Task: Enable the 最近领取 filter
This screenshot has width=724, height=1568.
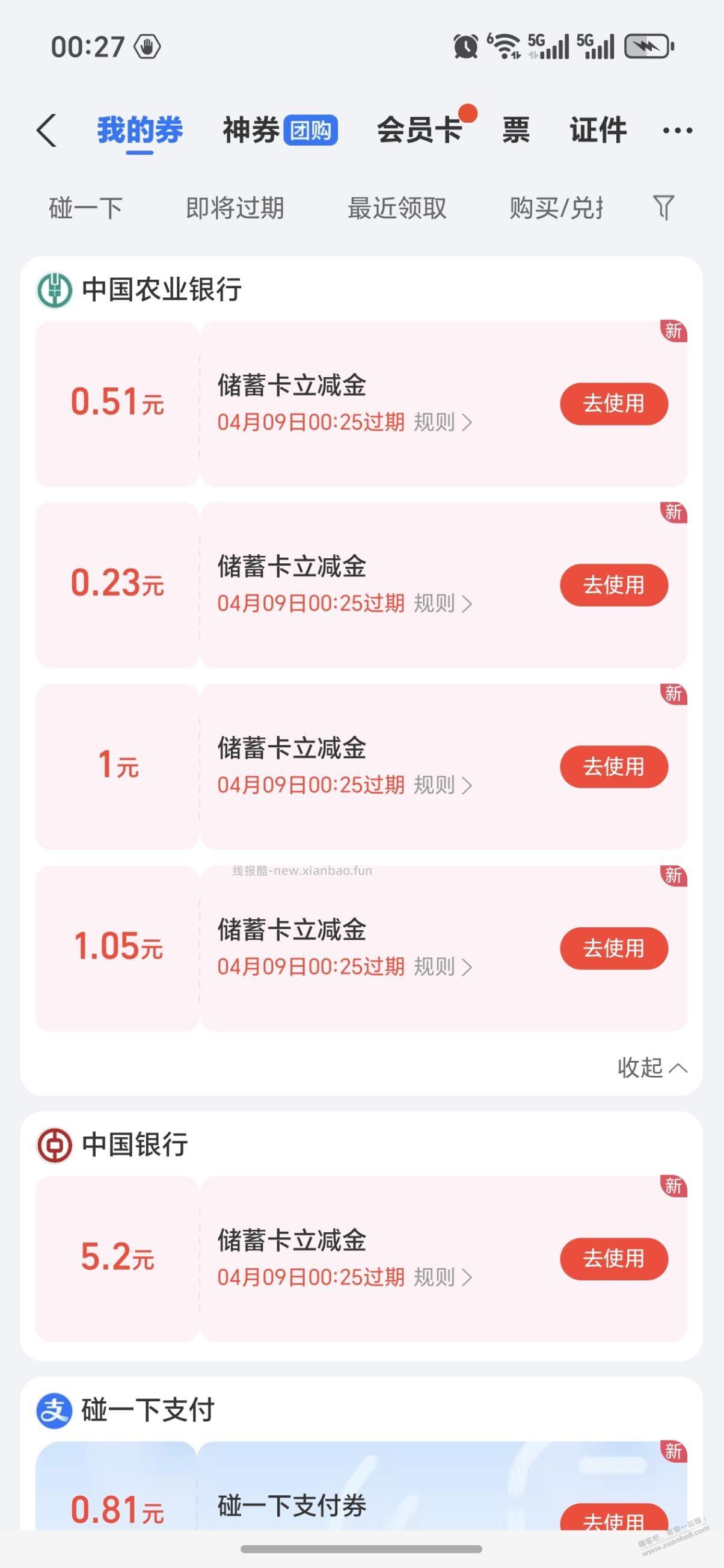Action: coord(396,208)
